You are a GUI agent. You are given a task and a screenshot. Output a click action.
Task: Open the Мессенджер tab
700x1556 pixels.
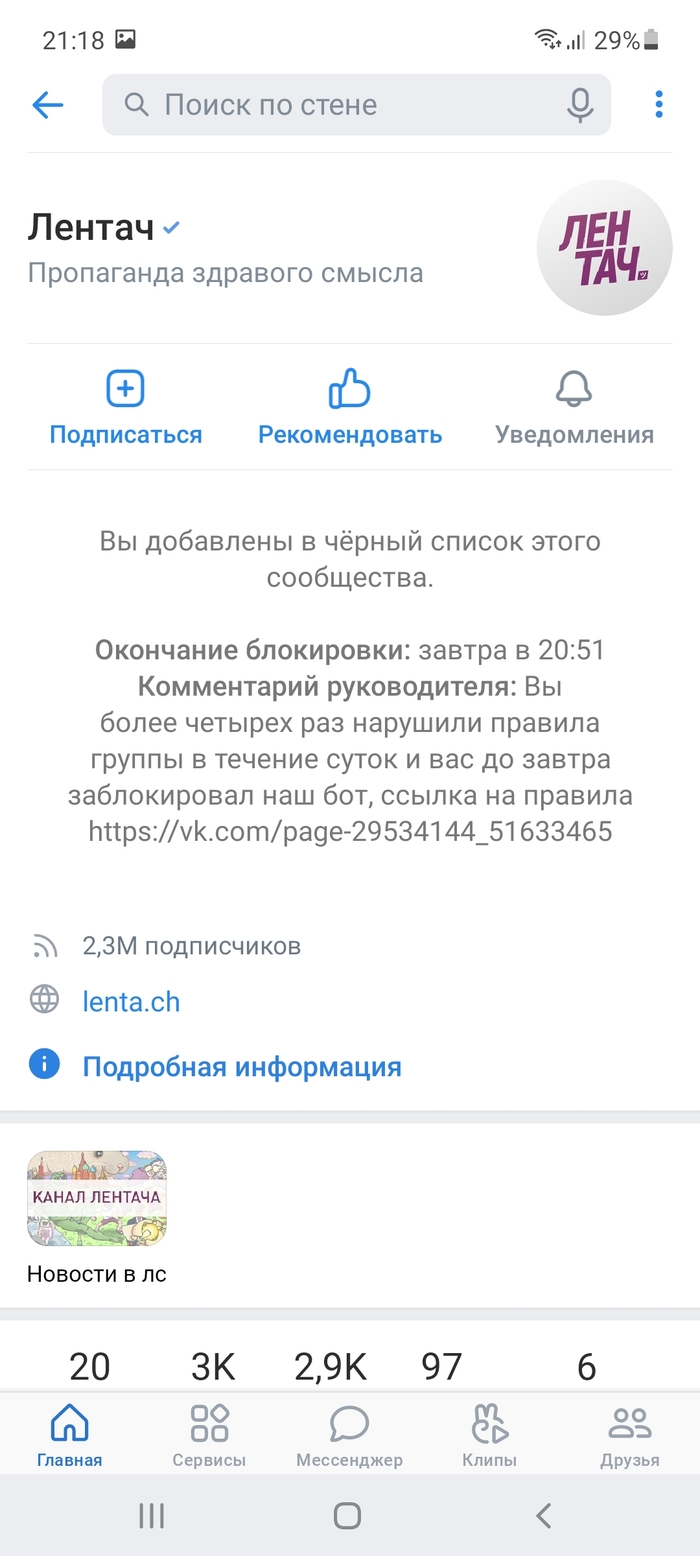(x=349, y=1436)
